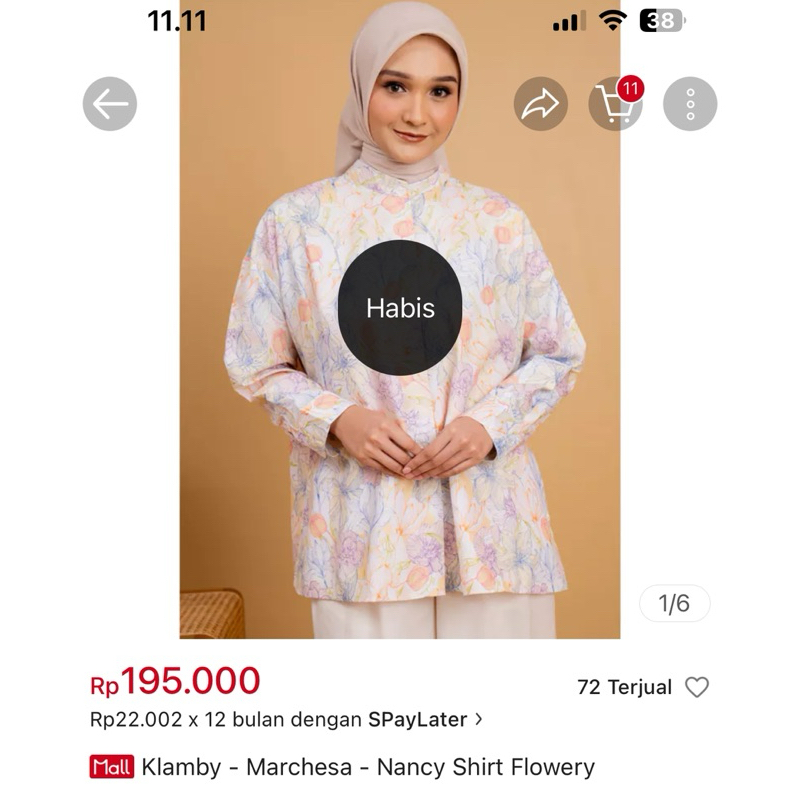The image size is (800, 800).
Task: Go back using the arrow button
Action: click(x=109, y=104)
